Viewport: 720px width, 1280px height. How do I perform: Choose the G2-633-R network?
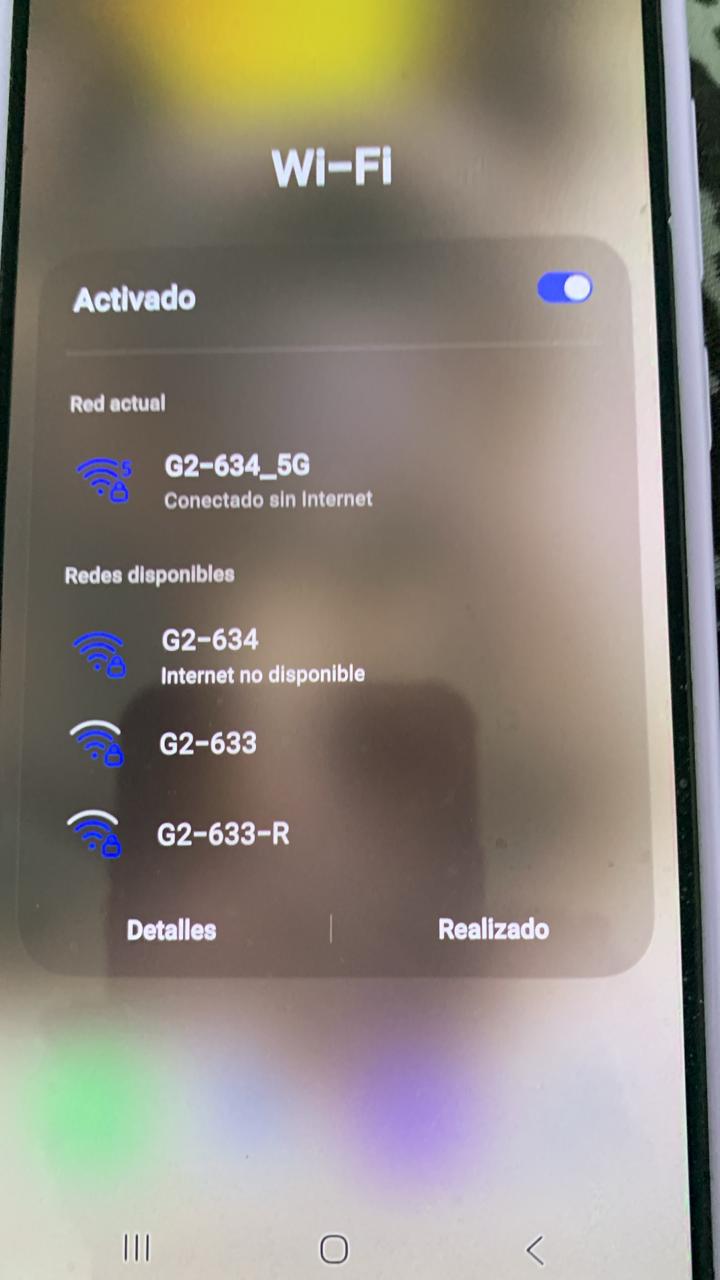pyautogui.click(x=222, y=834)
